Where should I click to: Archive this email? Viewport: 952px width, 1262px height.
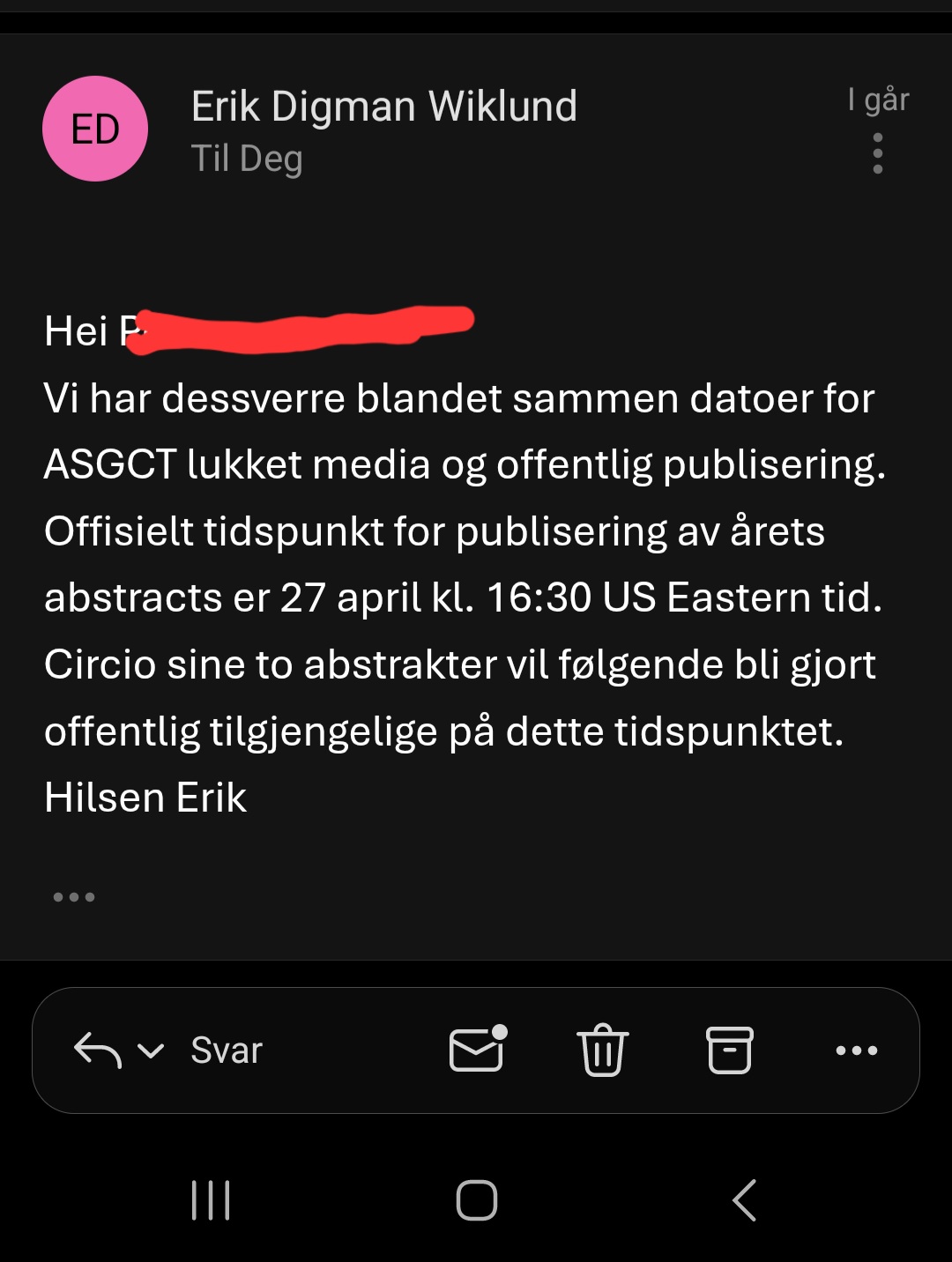tap(730, 1050)
